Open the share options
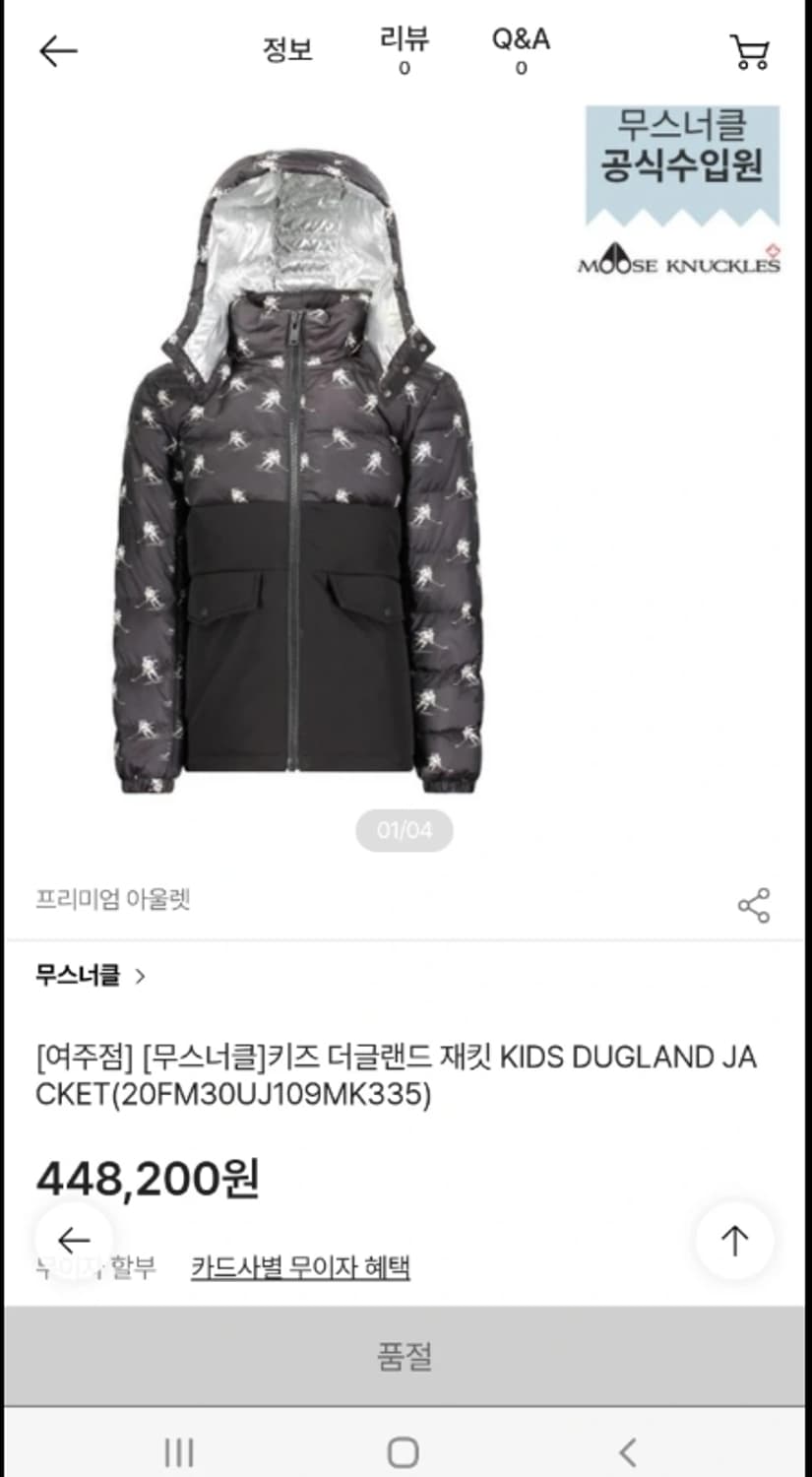The height and width of the screenshot is (1477, 812). tap(755, 906)
